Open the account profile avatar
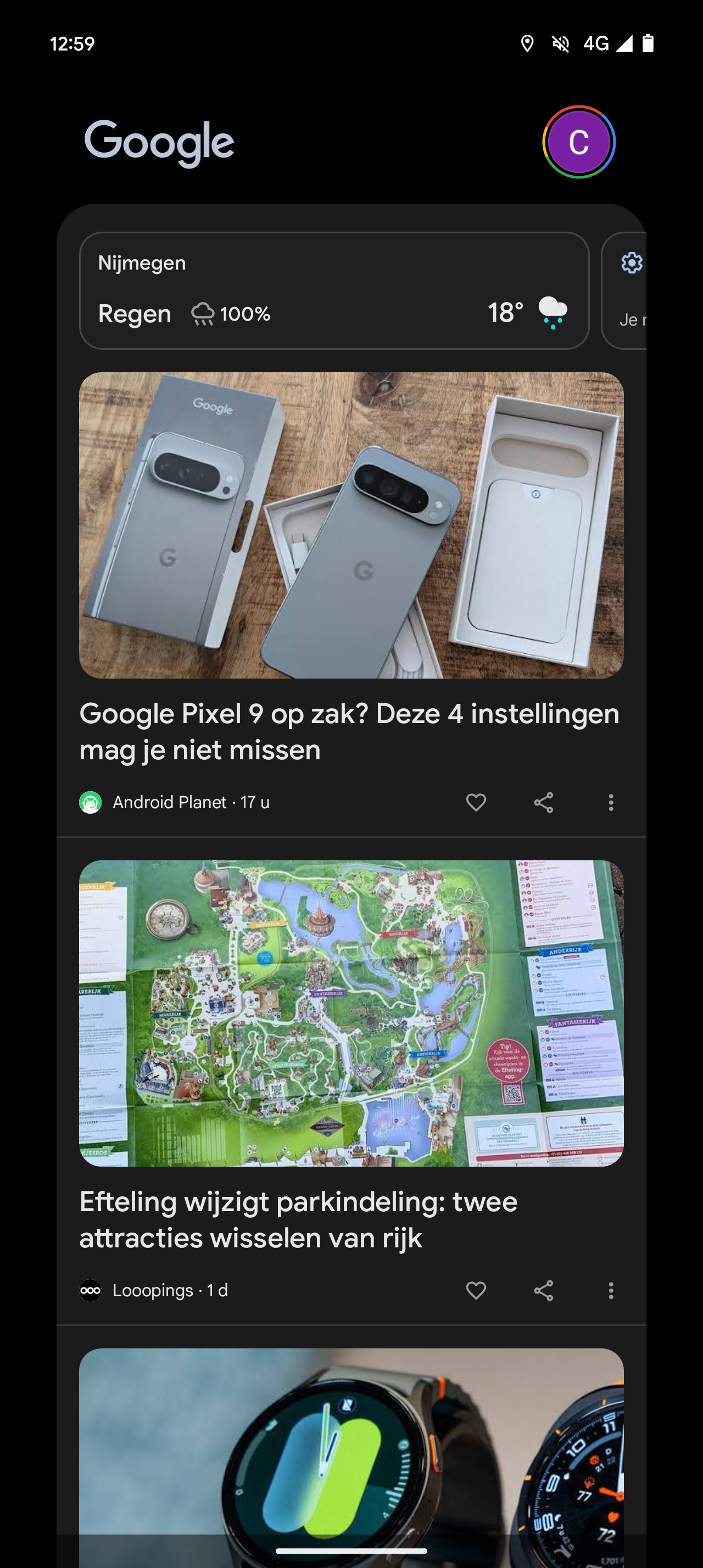The image size is (703, 1568). point(579,142)
